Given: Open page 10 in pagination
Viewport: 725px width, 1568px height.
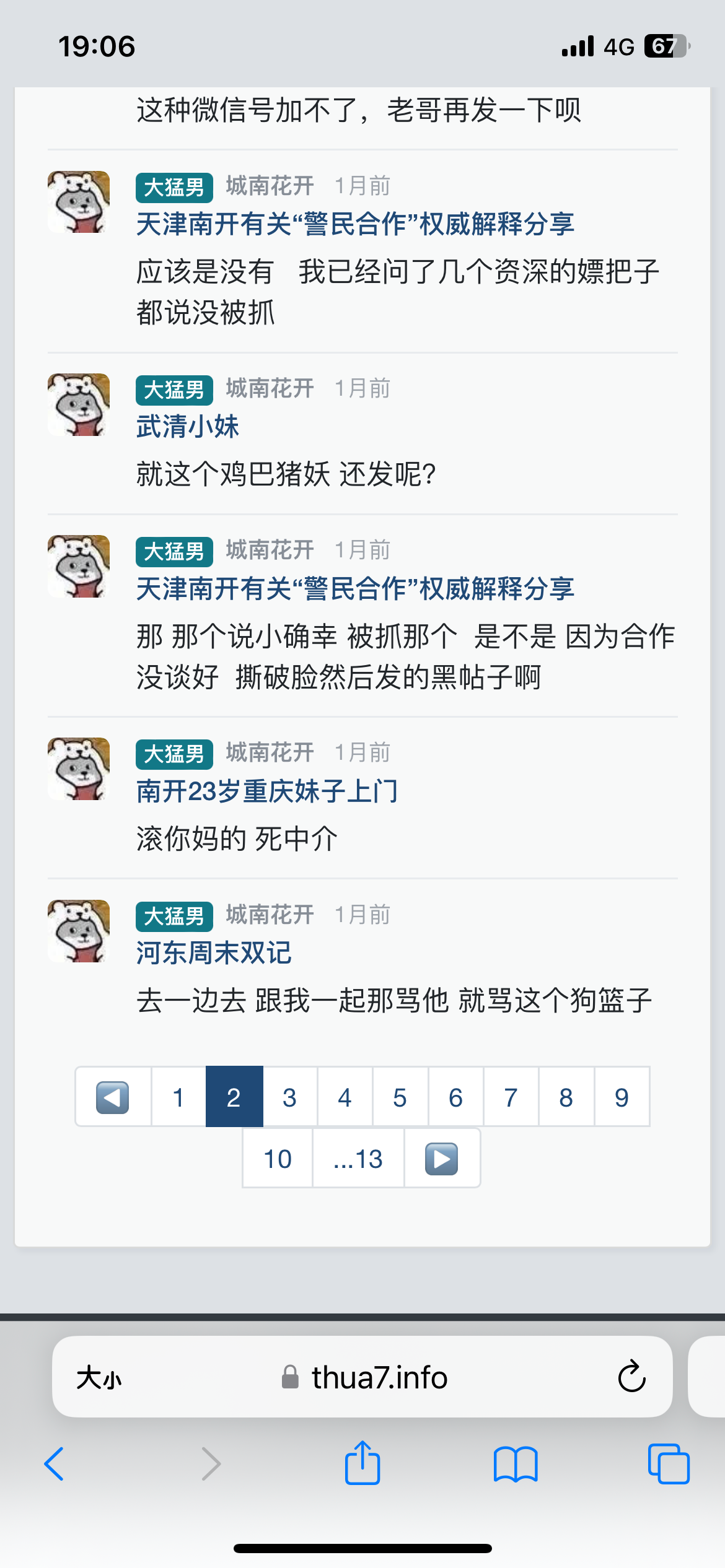Looking at the screenshot, I should coord(278,1159).
